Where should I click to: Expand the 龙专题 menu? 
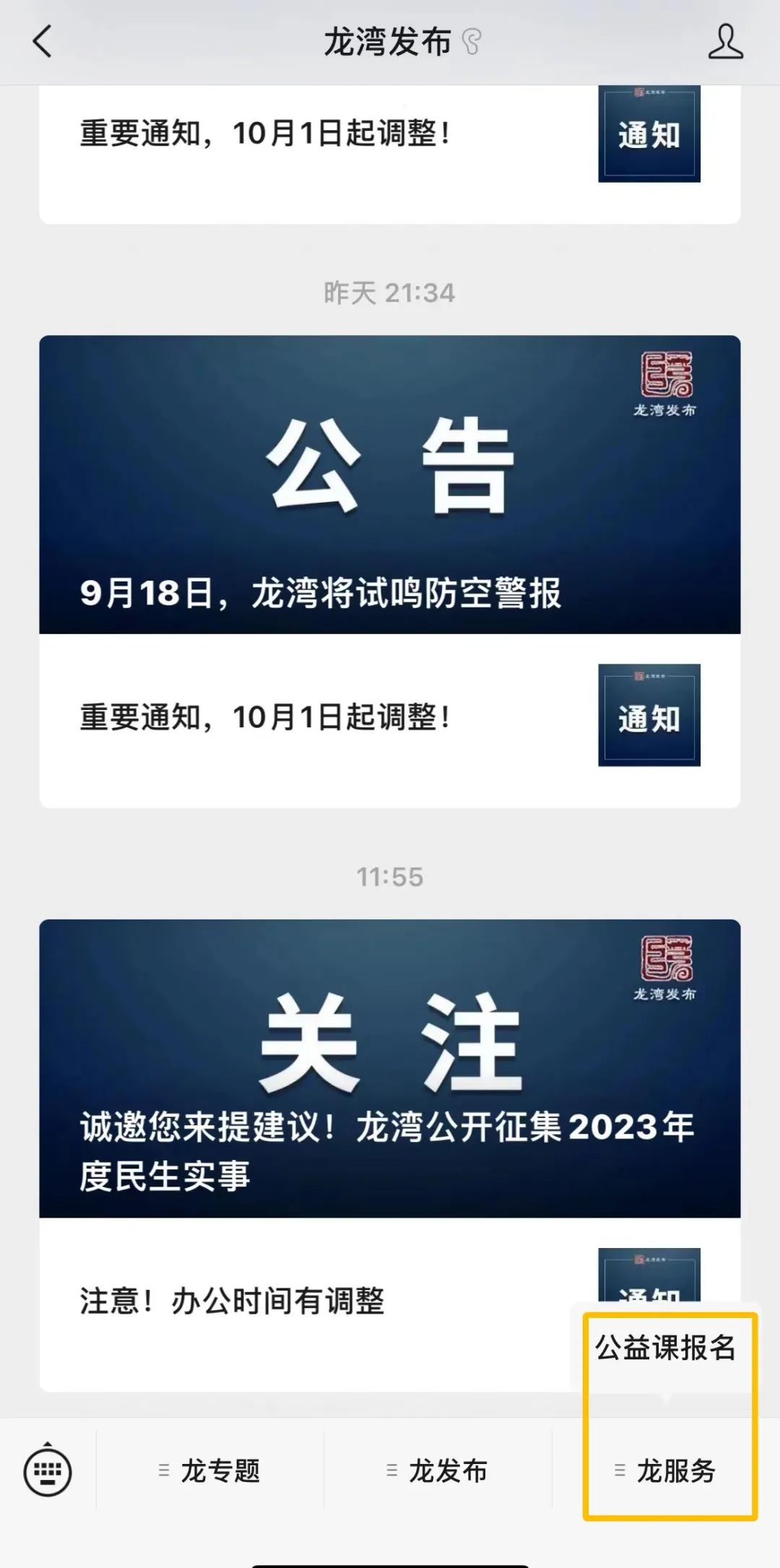(210, 1470)
